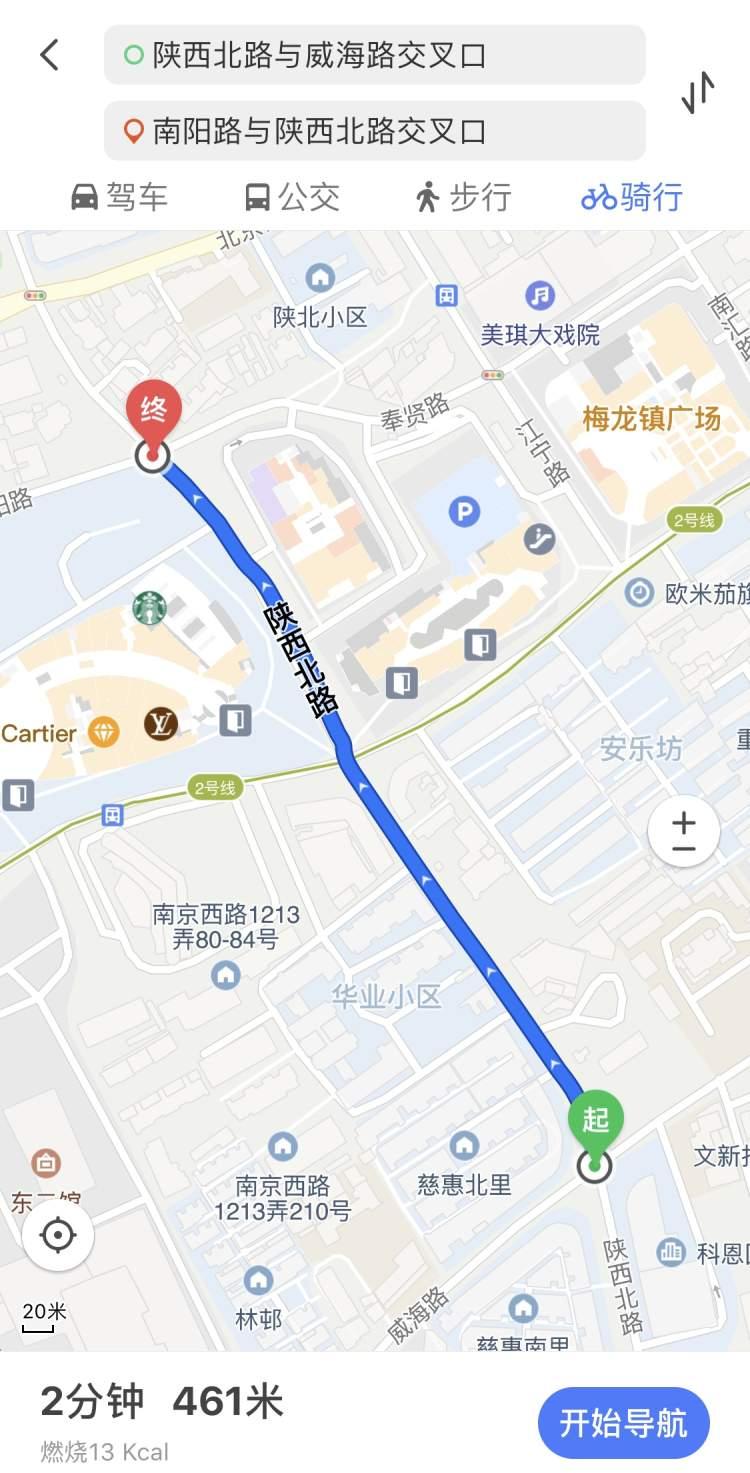This screenshot has height=1473, width=750.
Task: Switch to the 公交 transit tab
Action: tap(292, 197)
